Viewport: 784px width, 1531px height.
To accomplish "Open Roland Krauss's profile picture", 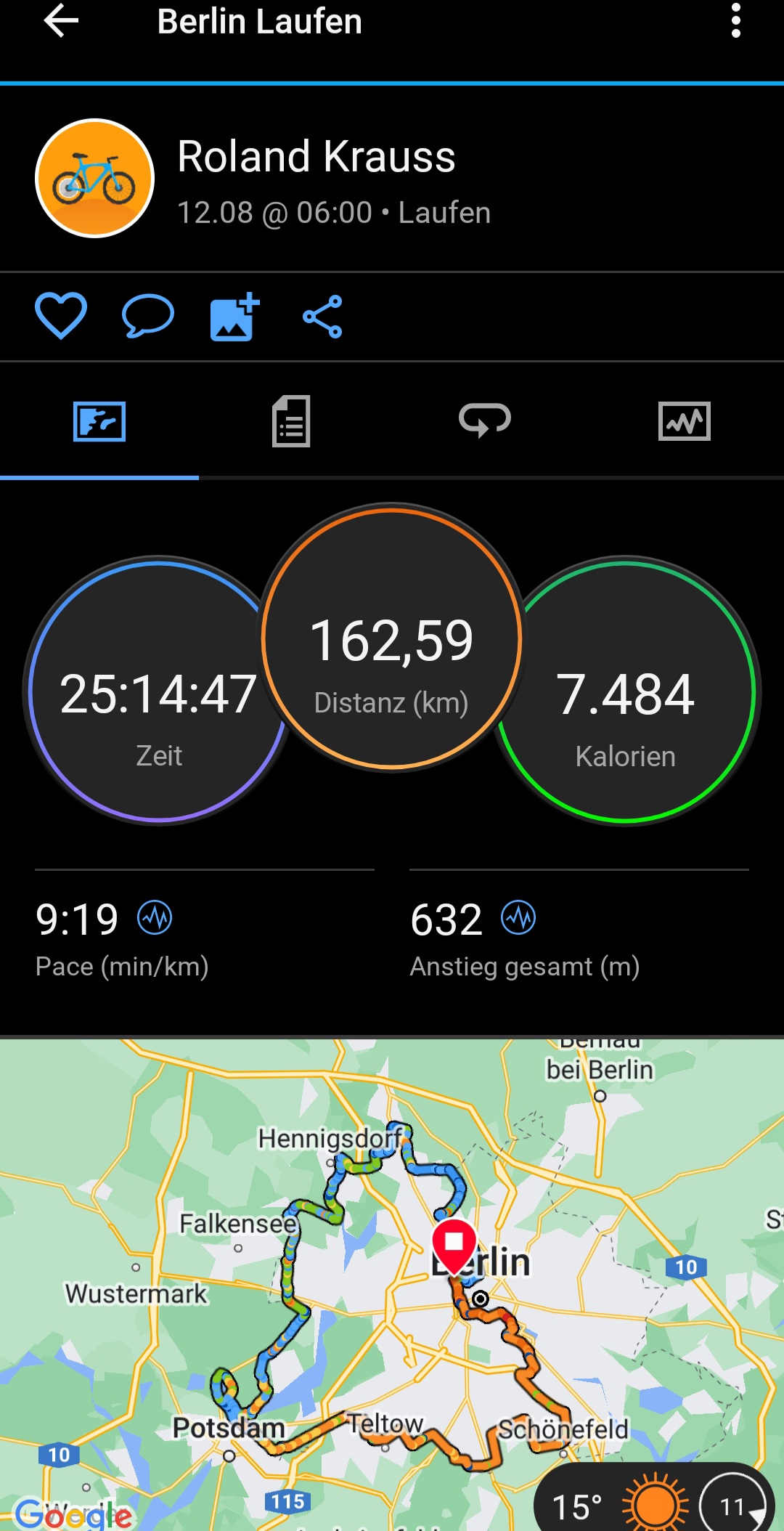I will point(95,178).
